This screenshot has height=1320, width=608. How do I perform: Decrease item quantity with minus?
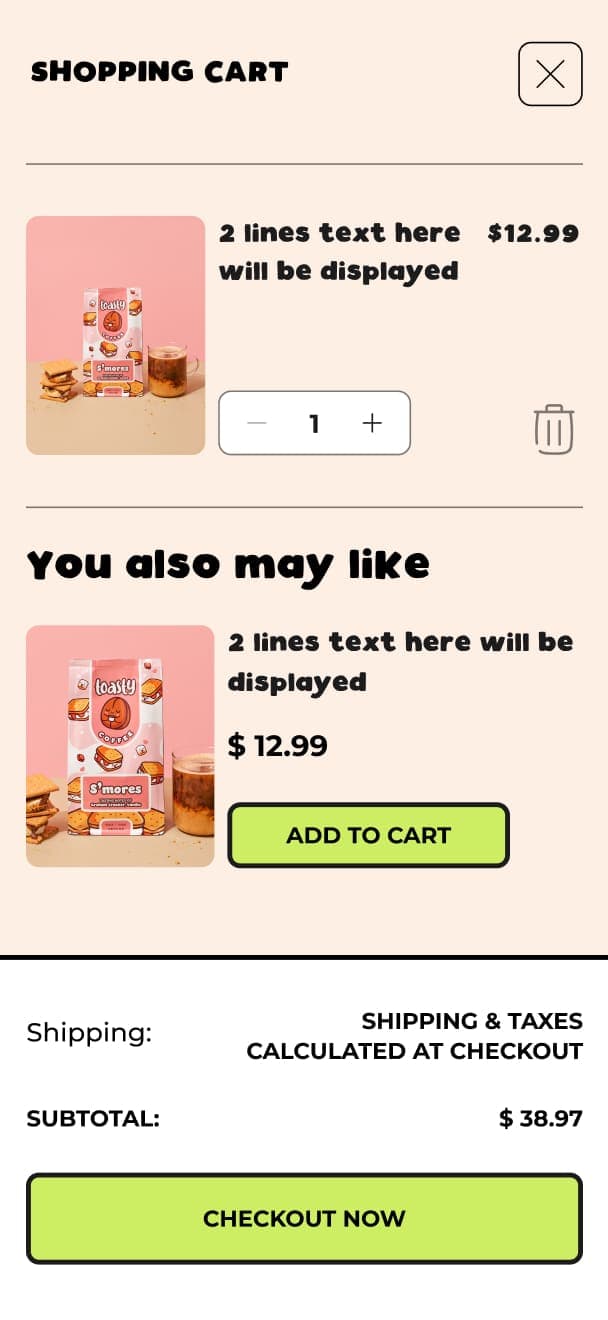257,423
